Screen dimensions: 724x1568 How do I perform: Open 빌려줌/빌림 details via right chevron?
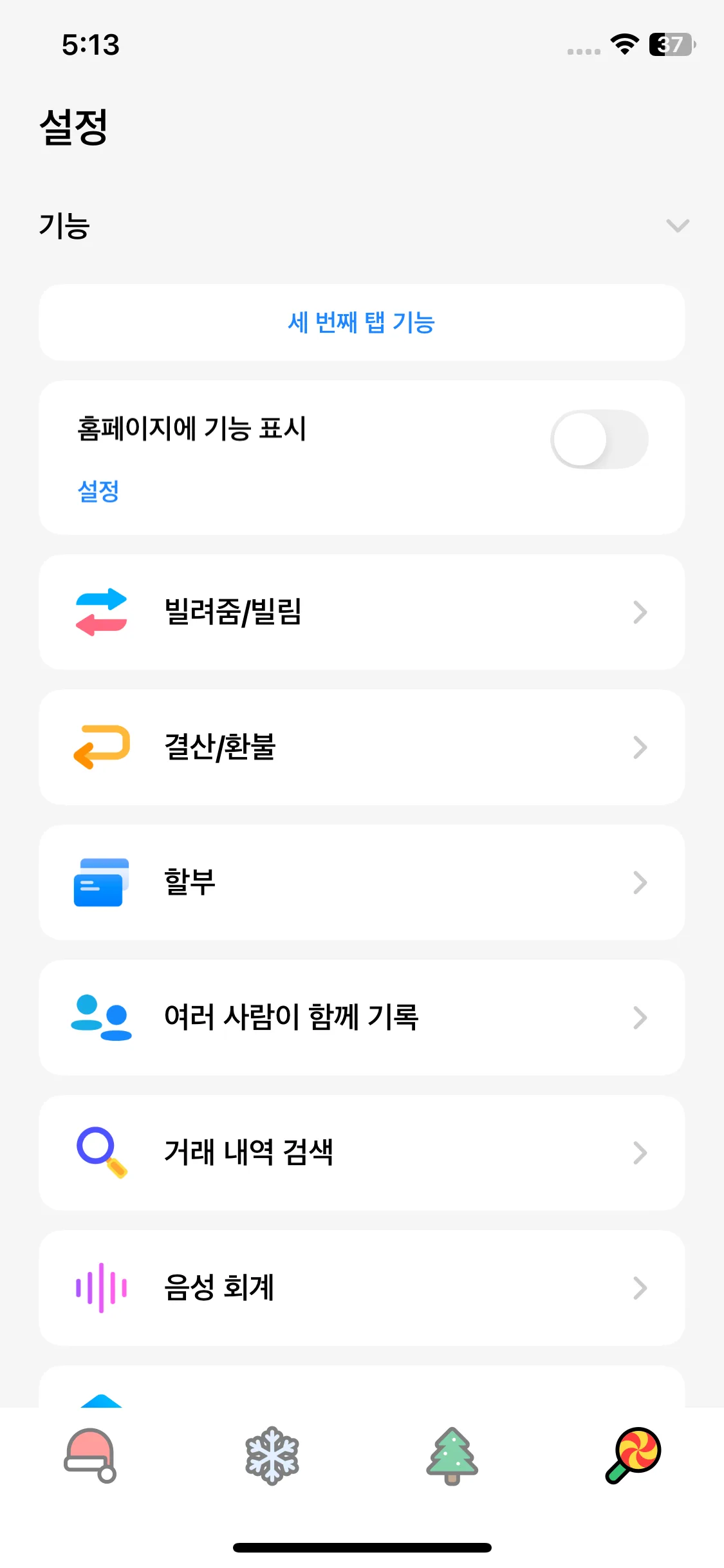640,612
